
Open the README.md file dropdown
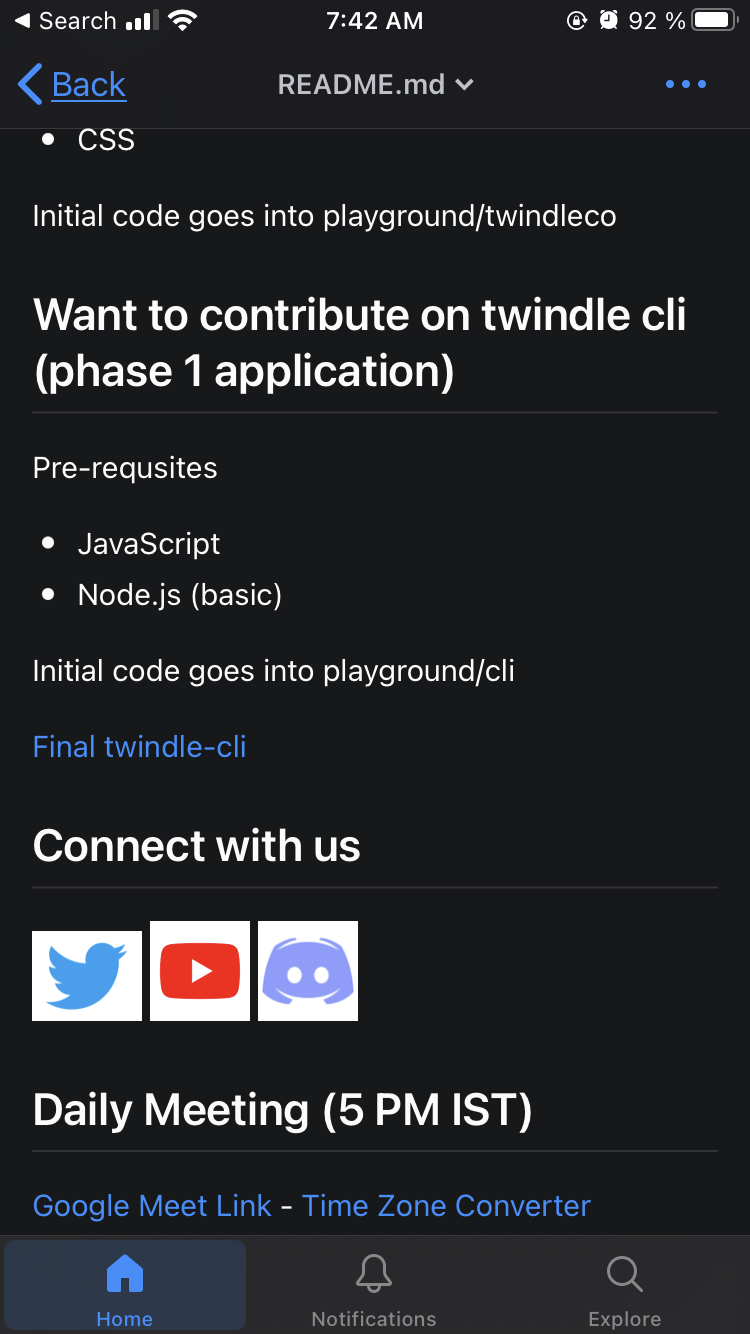[375, 85]
